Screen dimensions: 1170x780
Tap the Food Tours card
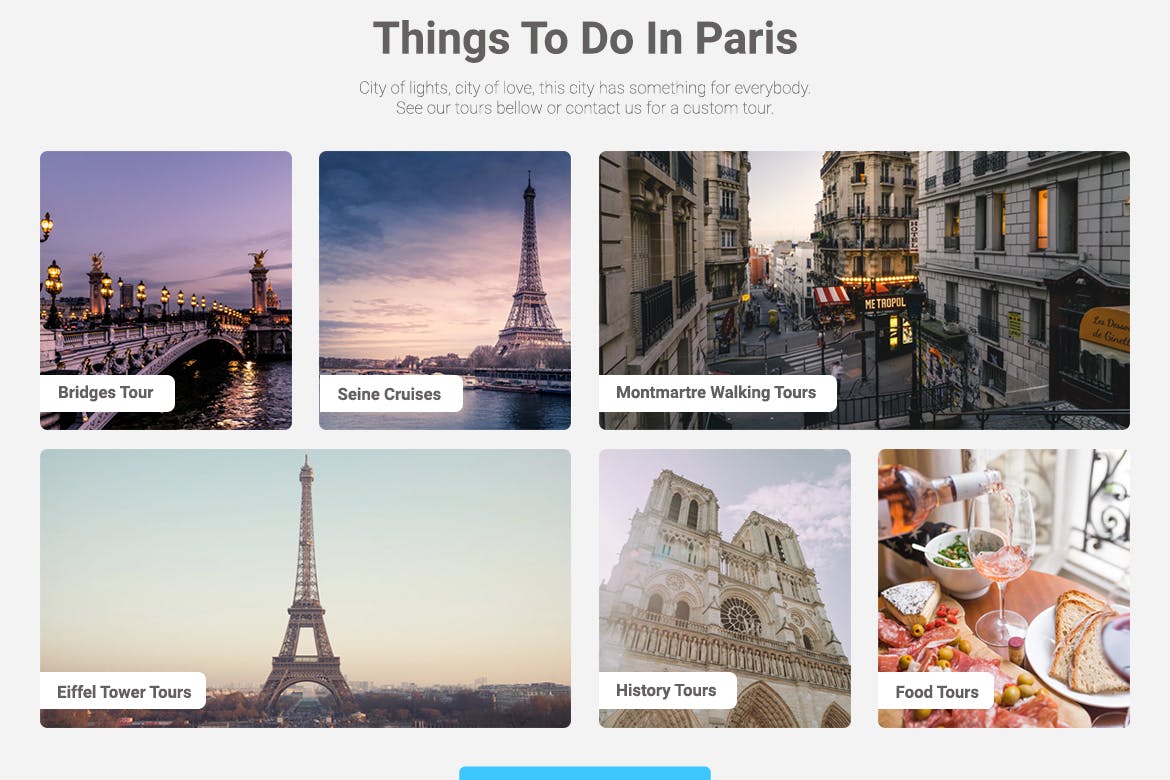coord(1003,588)
